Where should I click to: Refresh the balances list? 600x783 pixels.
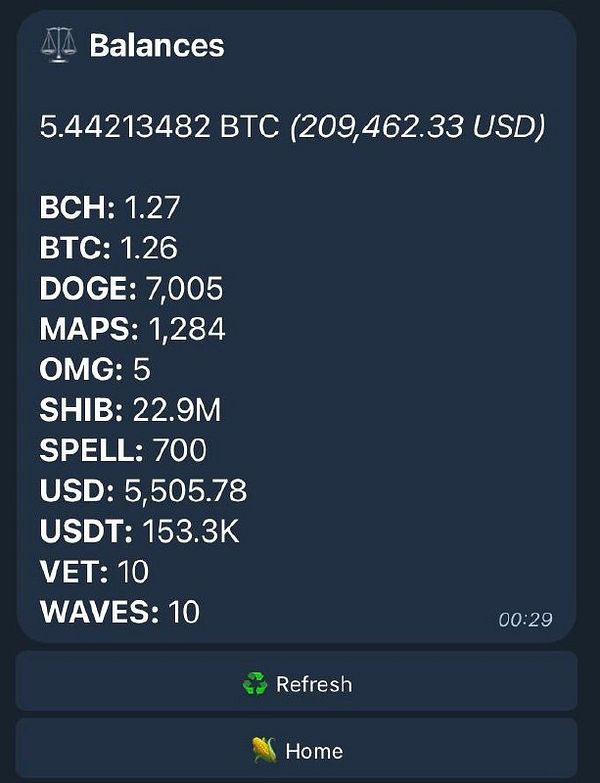click(x=297, y=684)
